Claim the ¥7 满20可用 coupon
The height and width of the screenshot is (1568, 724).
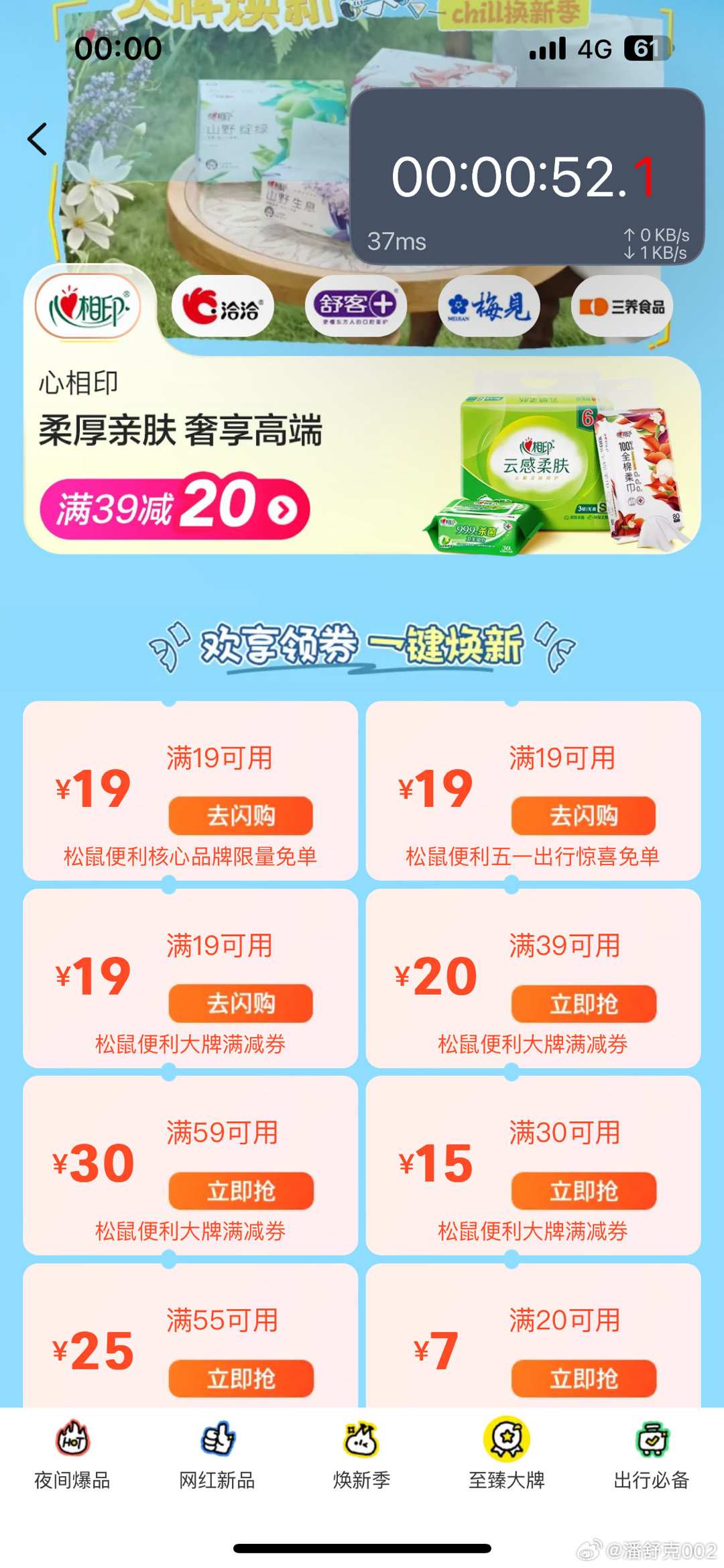click(x=583, y=1378)
